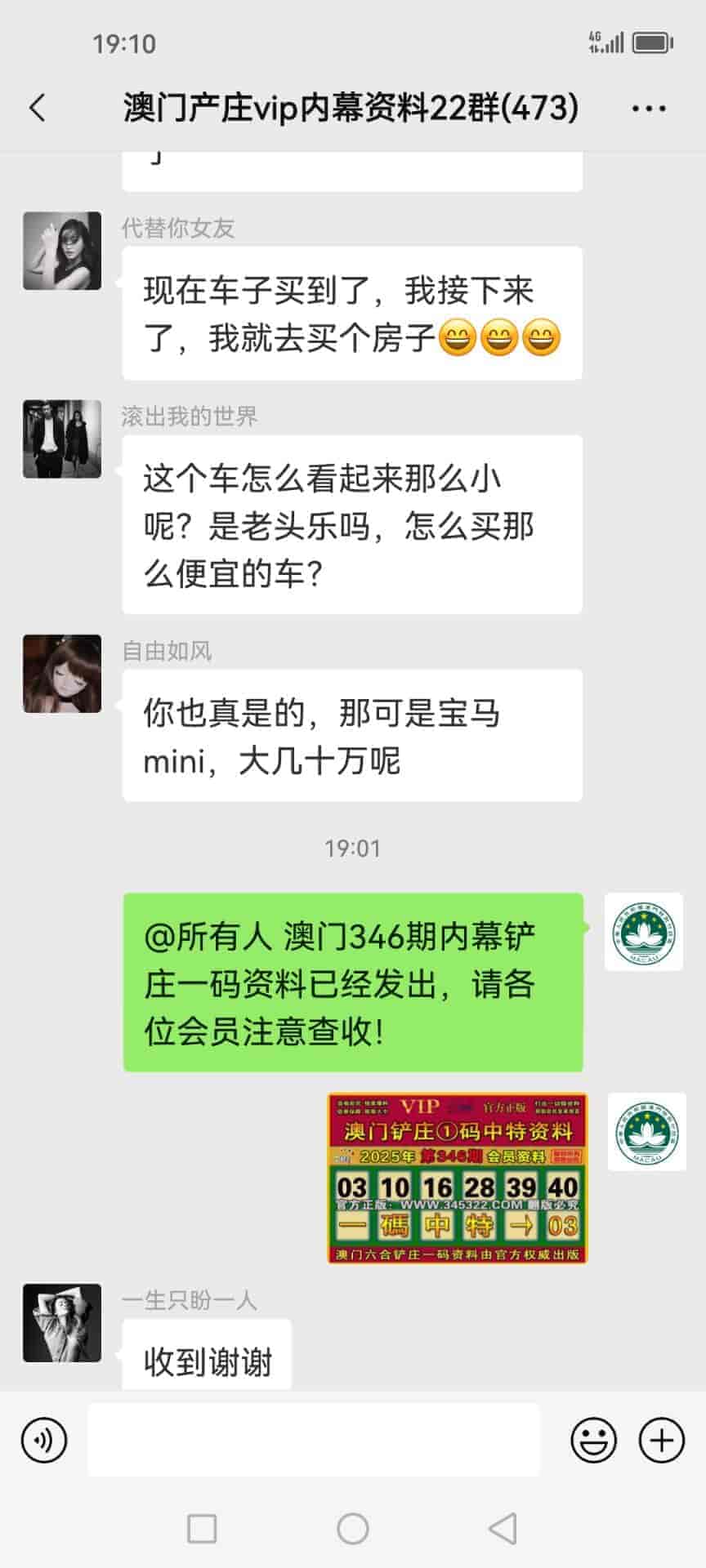Tap the message text field
Image resolution: width=706 pixels, height=1568 pixels.
(x=314, y=1440)
